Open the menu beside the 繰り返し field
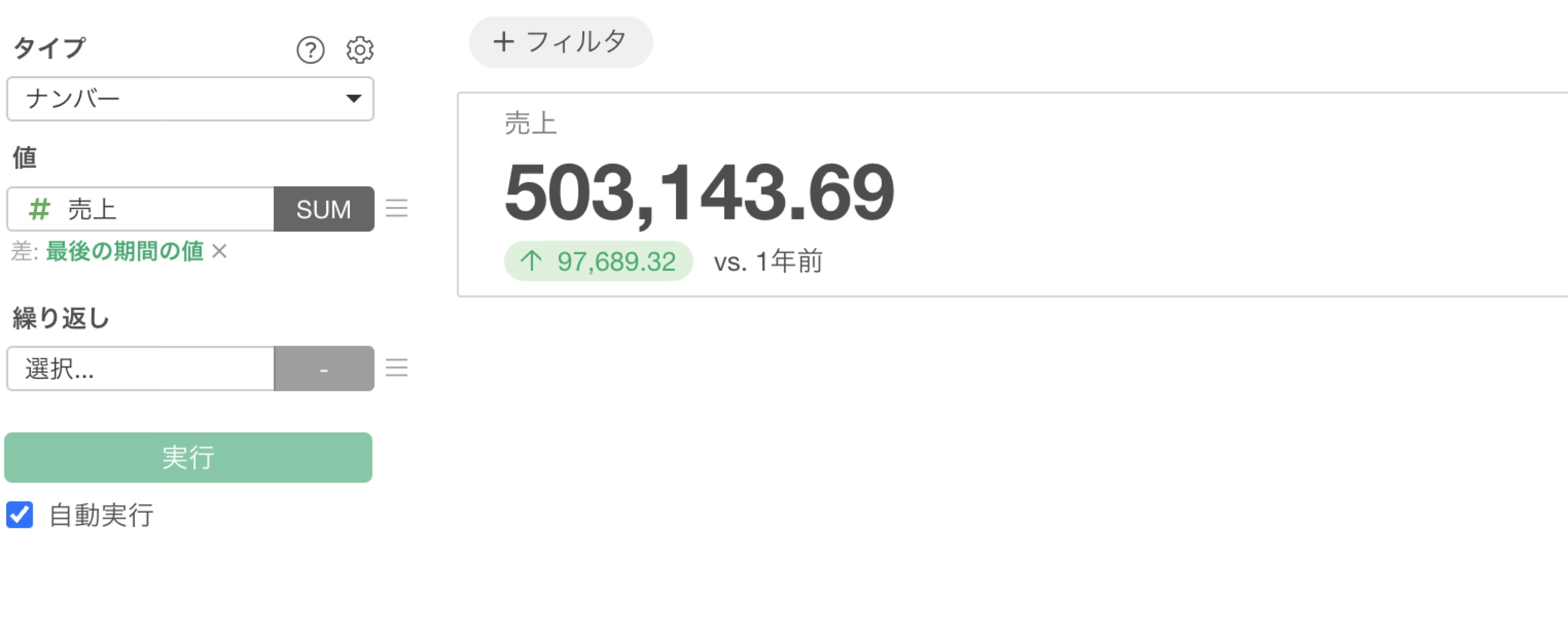The height and width of the screenshot is (630, 1568). (397, 368)
